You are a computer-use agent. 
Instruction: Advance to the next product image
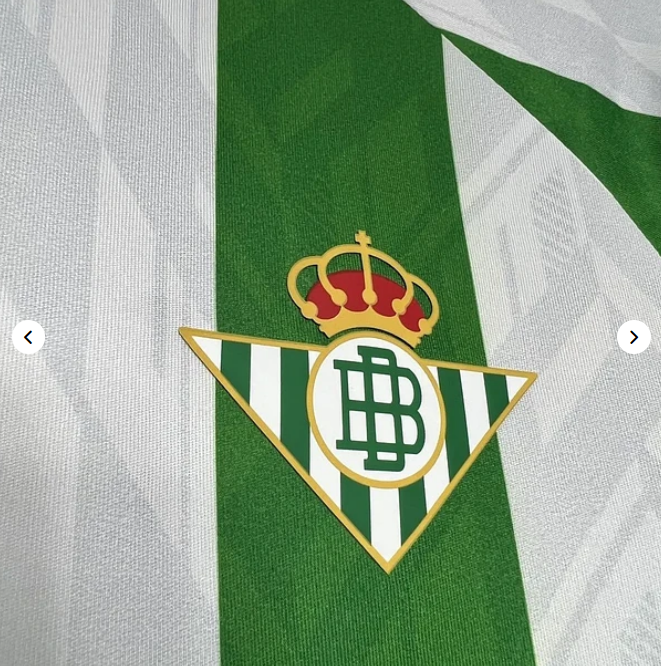[633, 337]
